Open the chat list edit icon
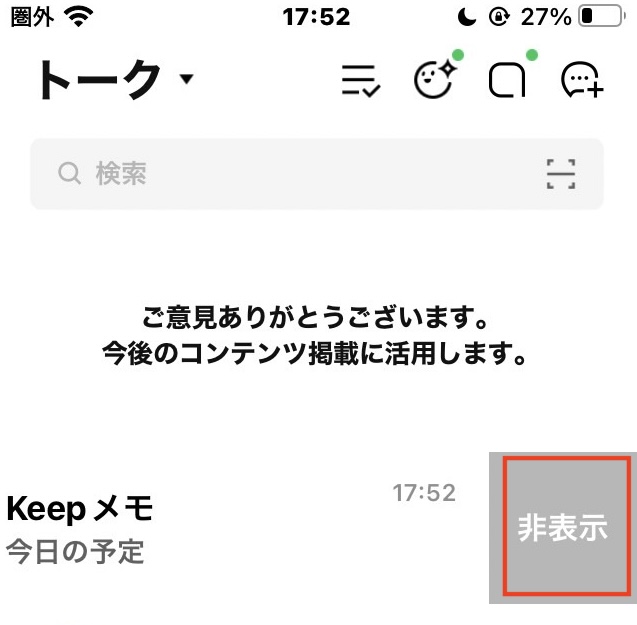 [x=360, y=81]
